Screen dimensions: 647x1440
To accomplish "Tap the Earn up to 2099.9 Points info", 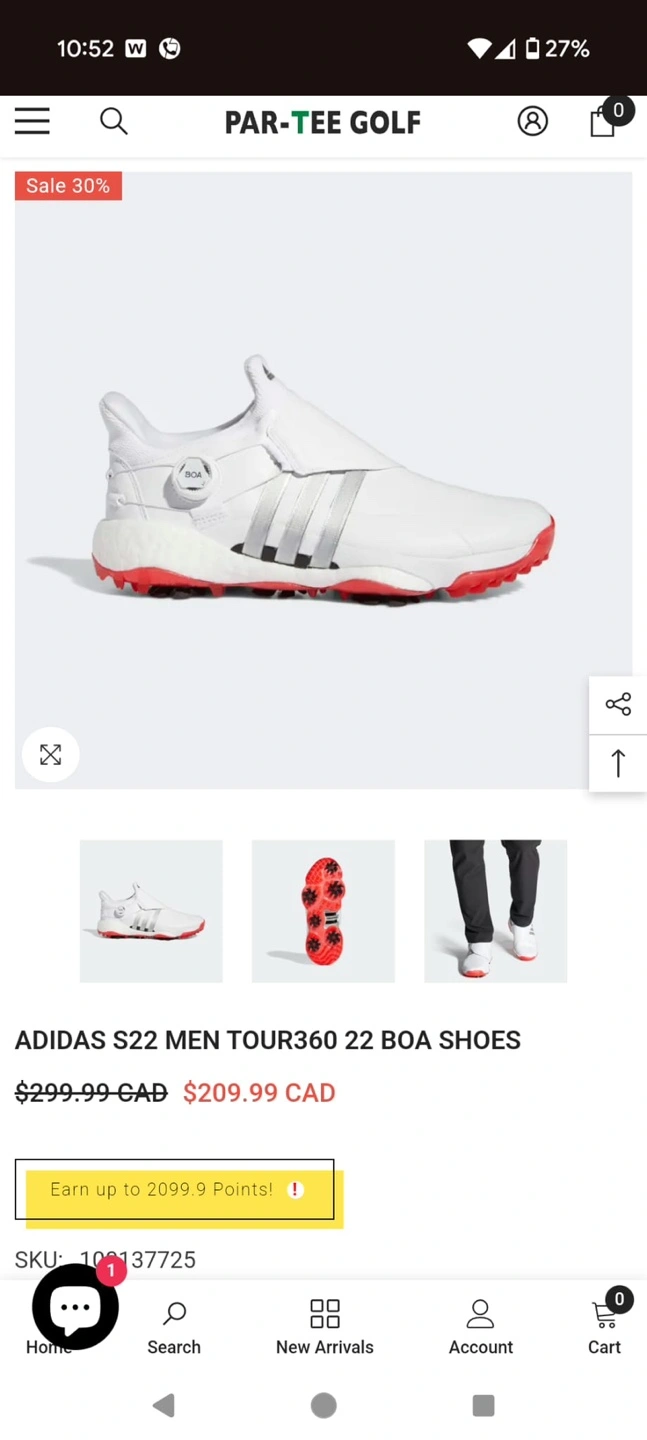I will [175, 1190].
